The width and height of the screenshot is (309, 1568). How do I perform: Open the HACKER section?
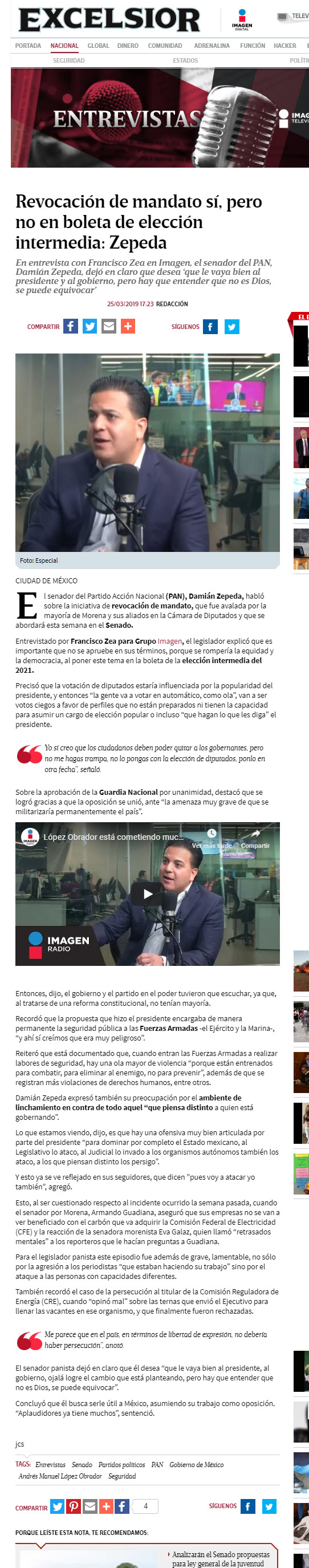coord(284,46)
